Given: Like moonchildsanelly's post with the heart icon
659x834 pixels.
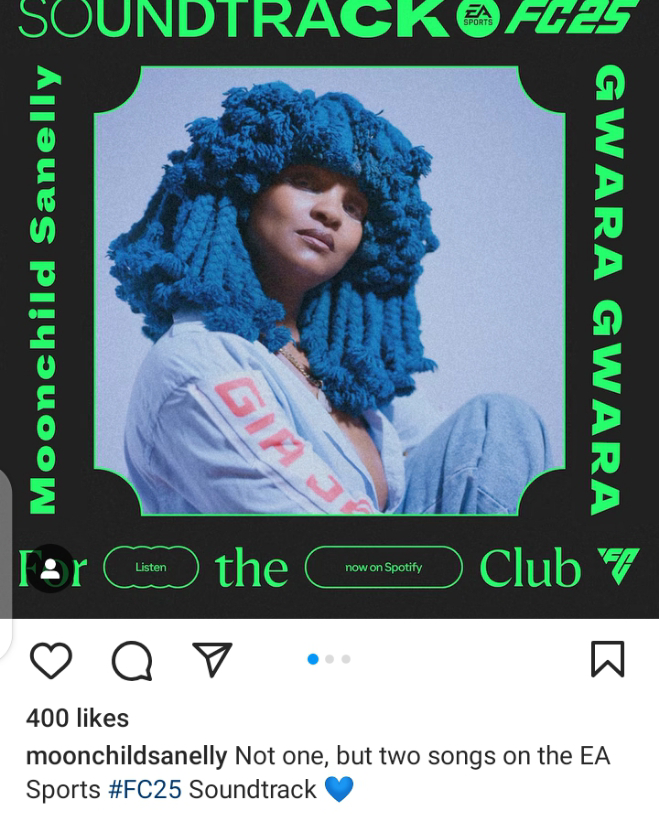Looking at the screenshot, I should click(x=50, y=661).
